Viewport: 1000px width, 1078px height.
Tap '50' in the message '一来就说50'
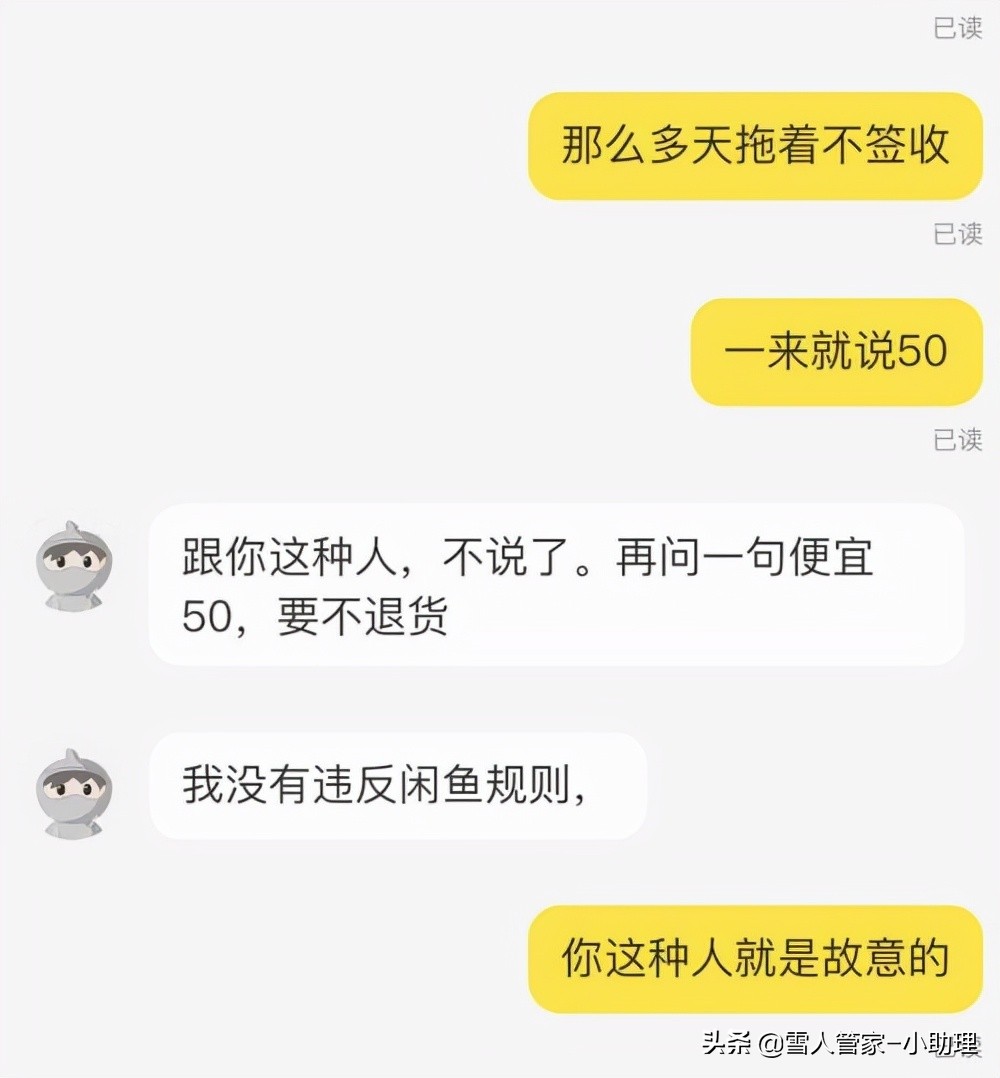click(920, 352)
